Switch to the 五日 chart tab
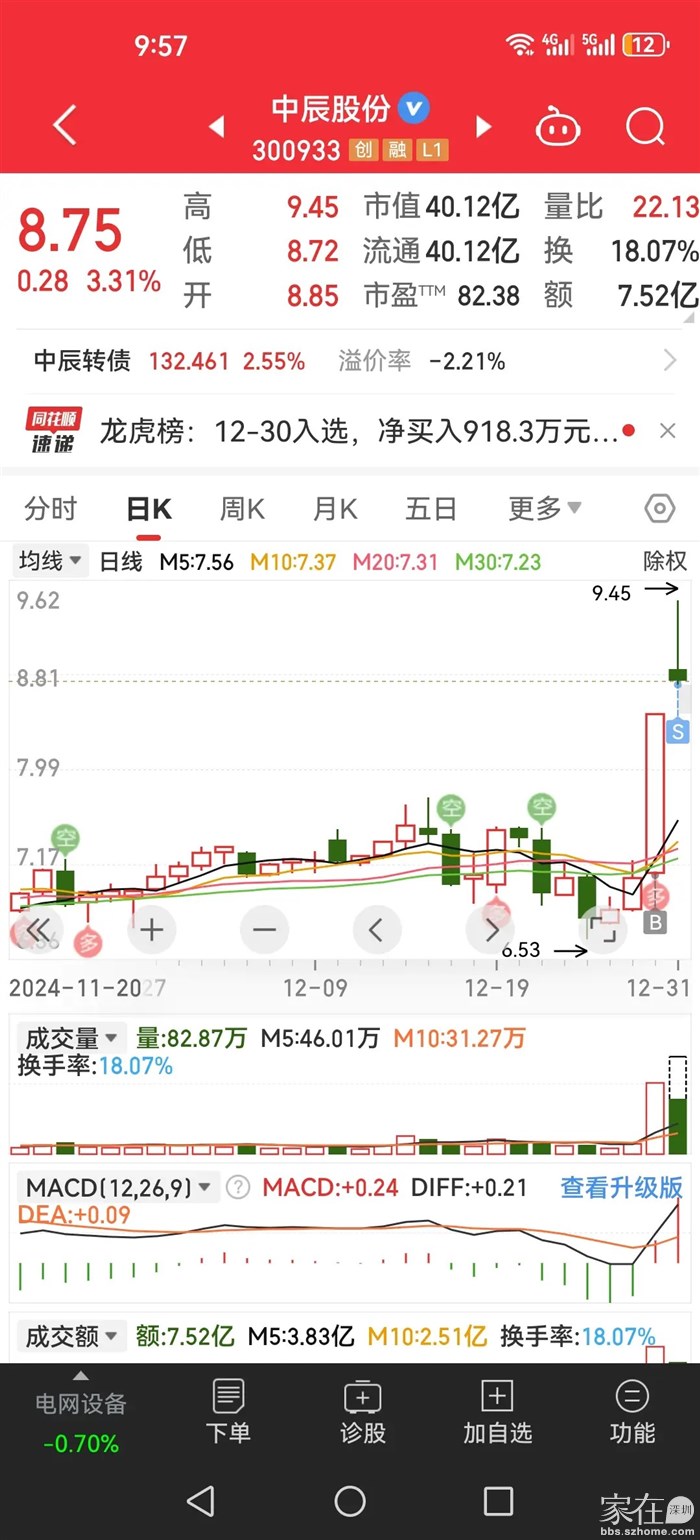This screenshot has height=1540, width=700. [x=431, y=509]
